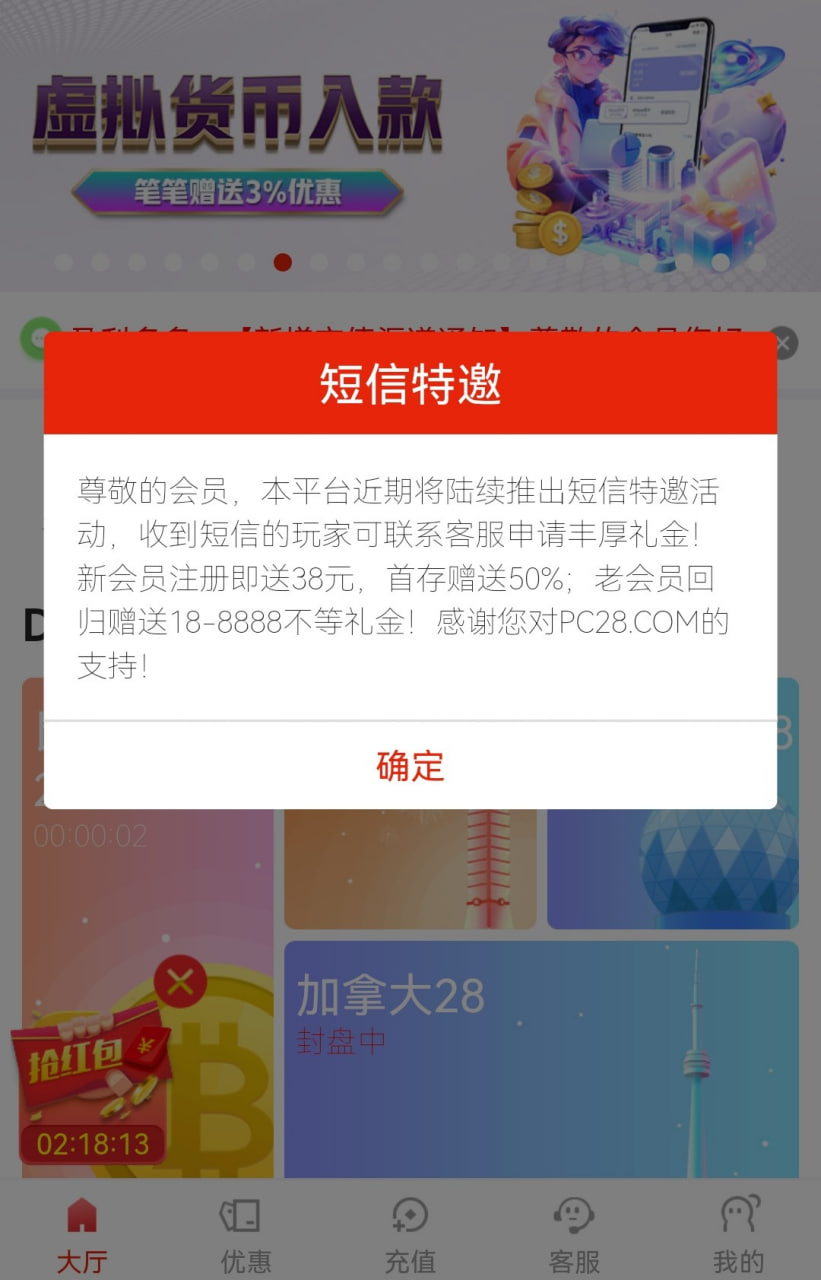Dismiss the floating 抢红包 widget
Viewport: 821px width, 1280px height.
click(181, 982)
